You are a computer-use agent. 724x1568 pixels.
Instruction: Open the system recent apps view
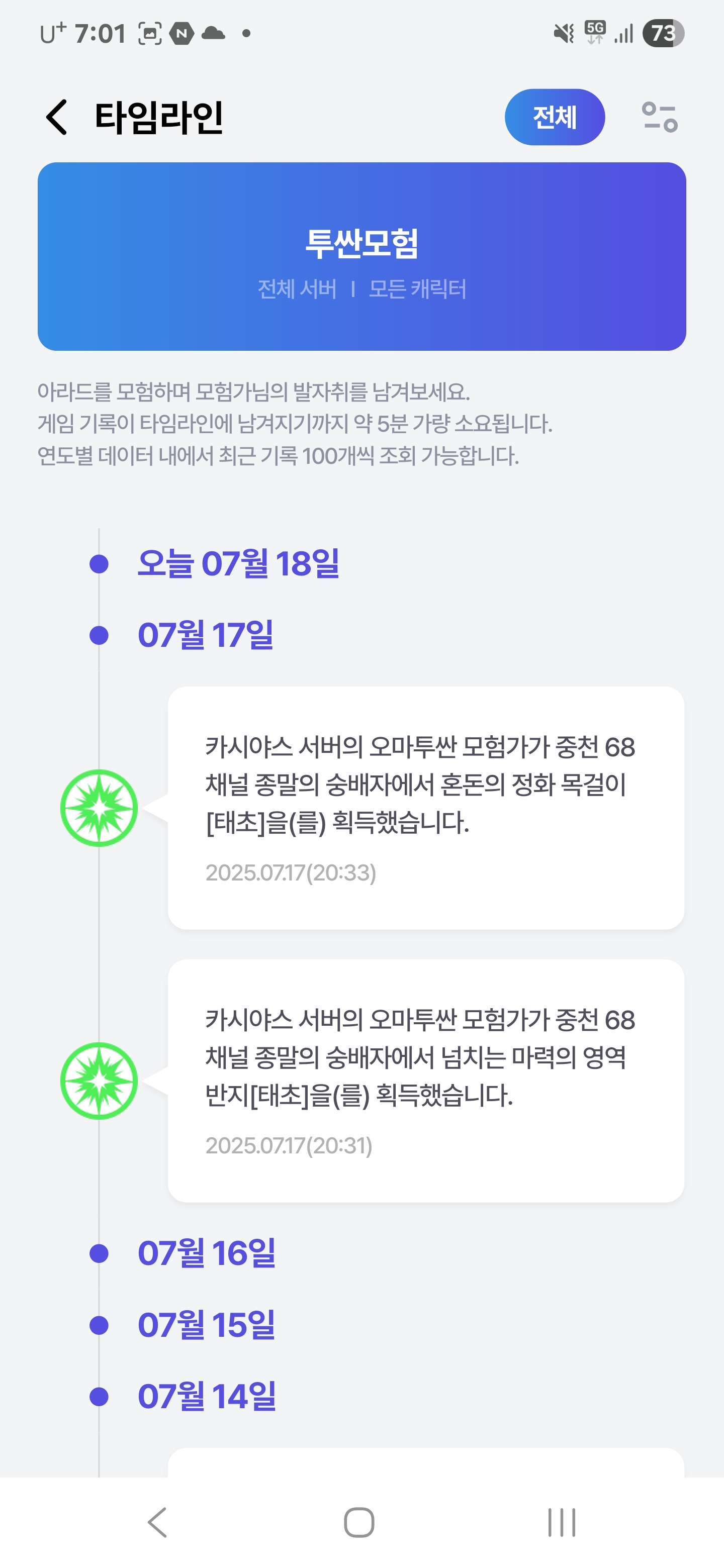click(561, 1522)
